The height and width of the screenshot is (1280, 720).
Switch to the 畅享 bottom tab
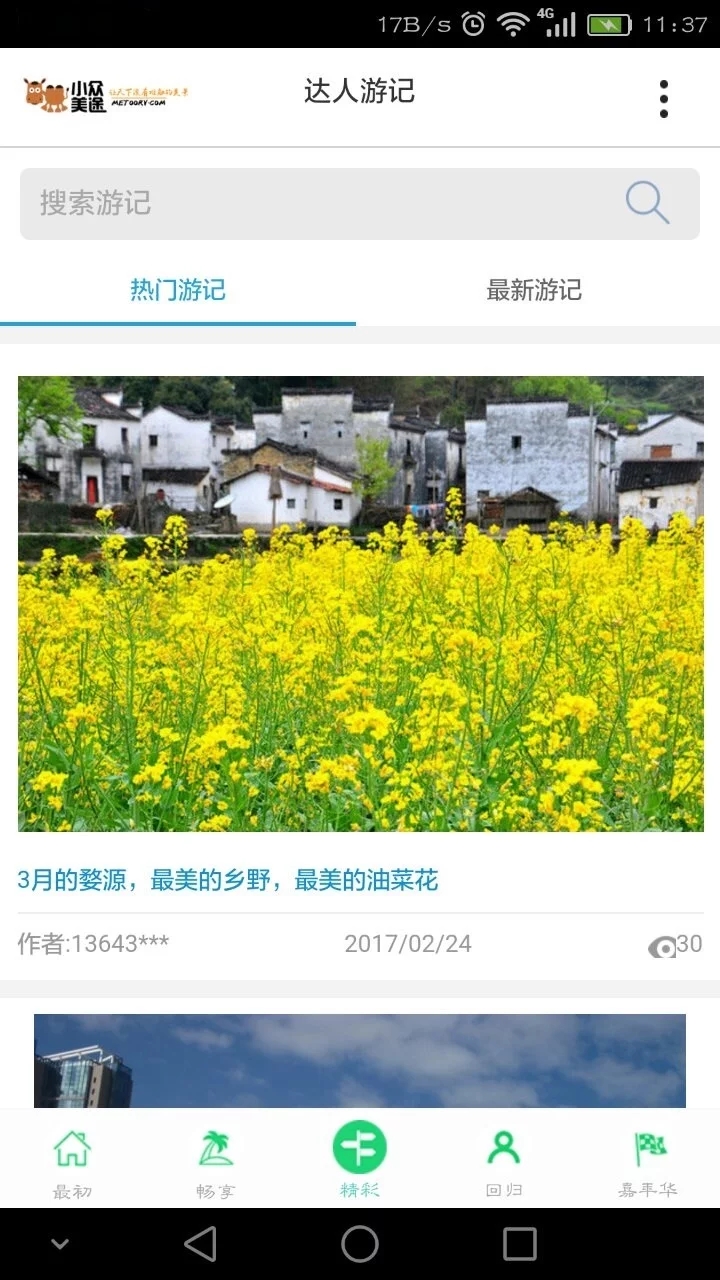216,1160
